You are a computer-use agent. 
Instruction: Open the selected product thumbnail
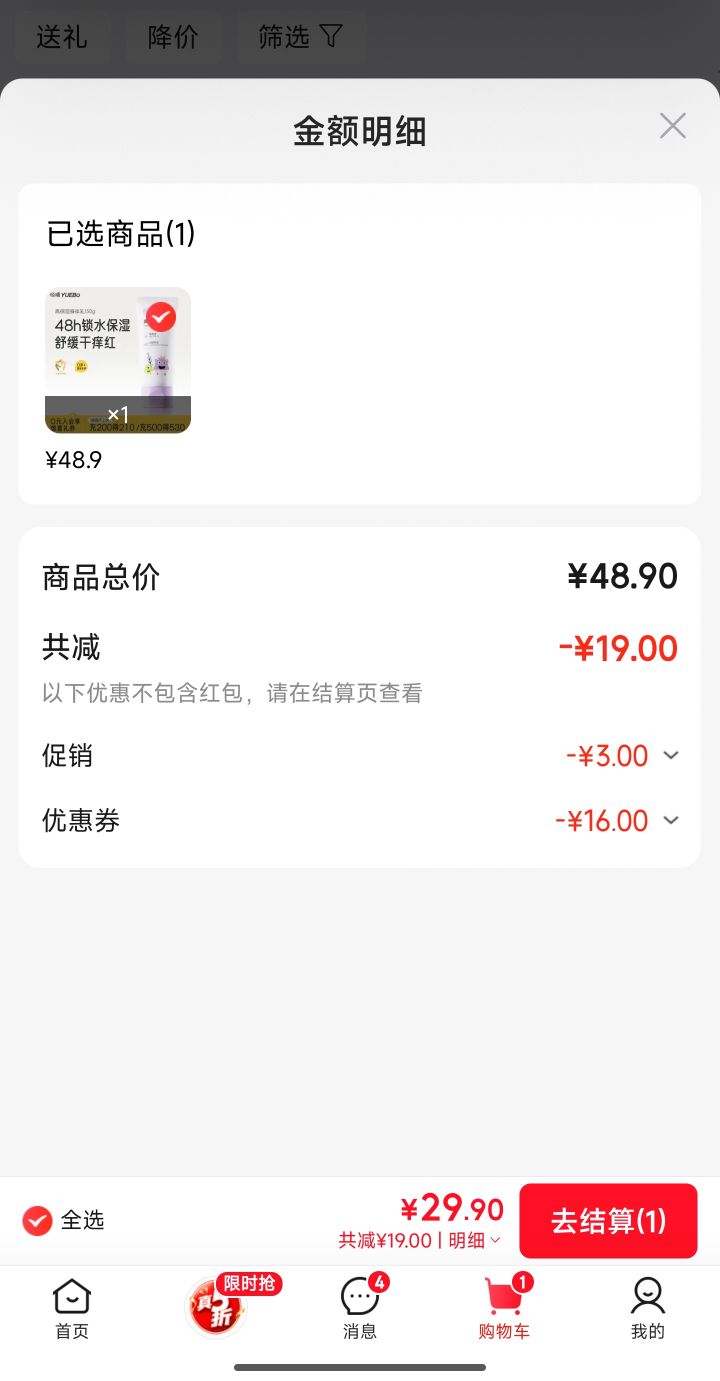(118, 360)
